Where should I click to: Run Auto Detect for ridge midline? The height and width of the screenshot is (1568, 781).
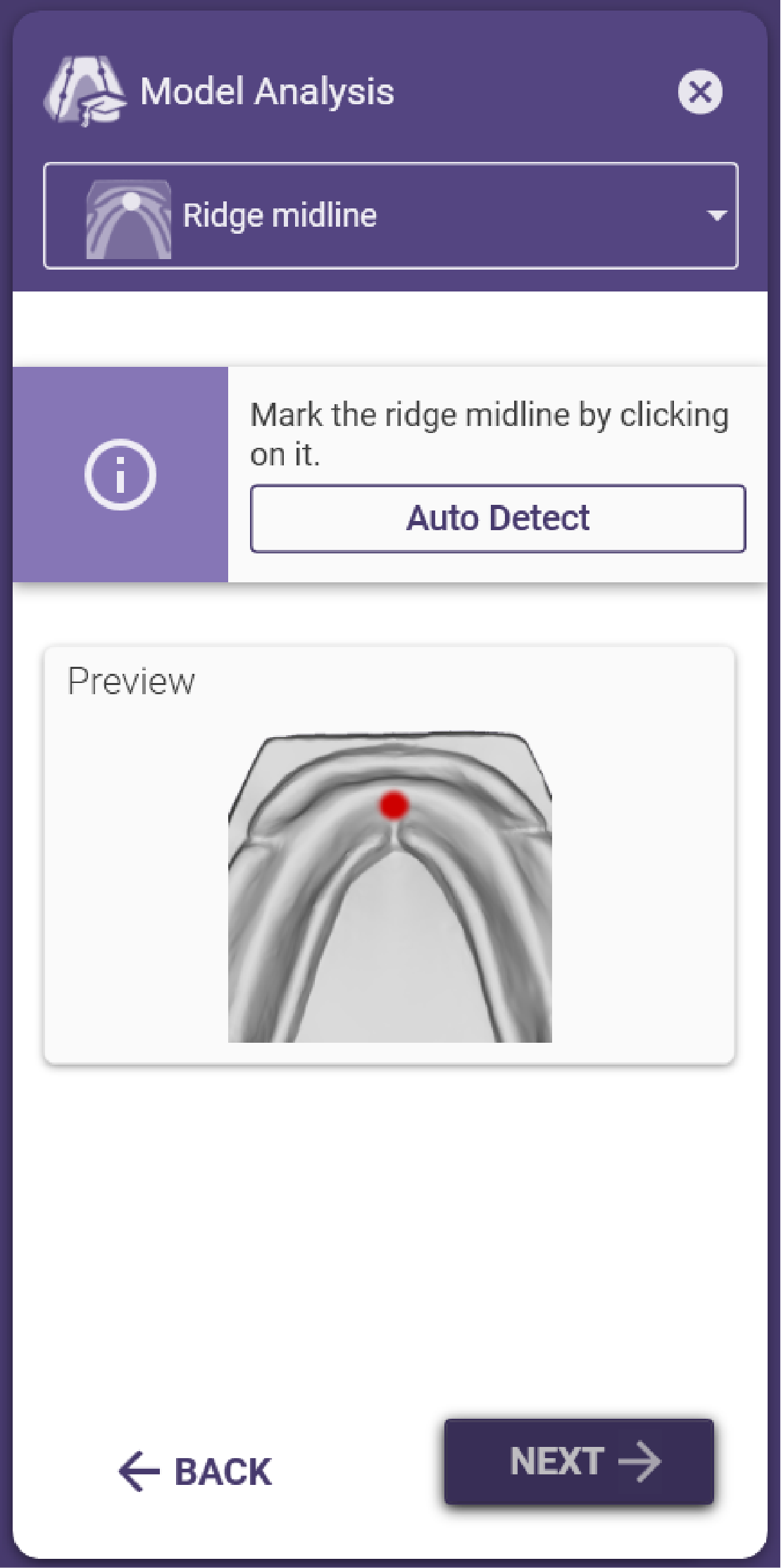click(x=498, y=518)
